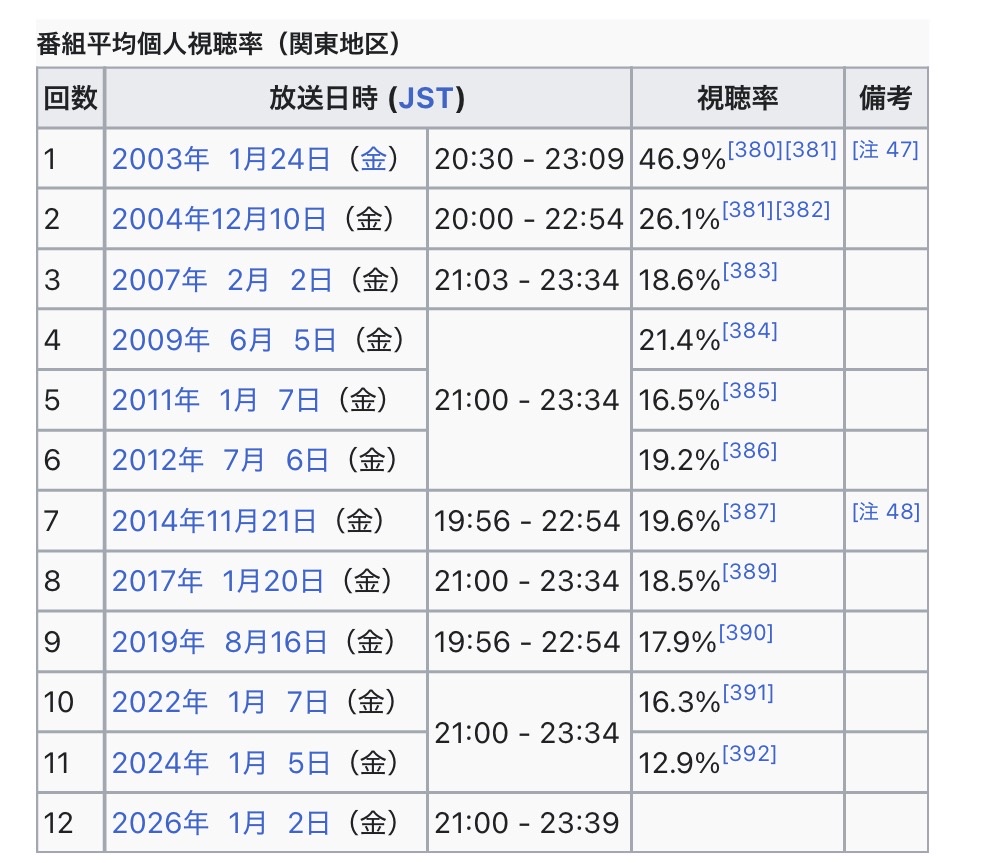This screenshot has width=982, height=863.
Task: Follow the 2024年 year link
Action: tap(160, 763)
